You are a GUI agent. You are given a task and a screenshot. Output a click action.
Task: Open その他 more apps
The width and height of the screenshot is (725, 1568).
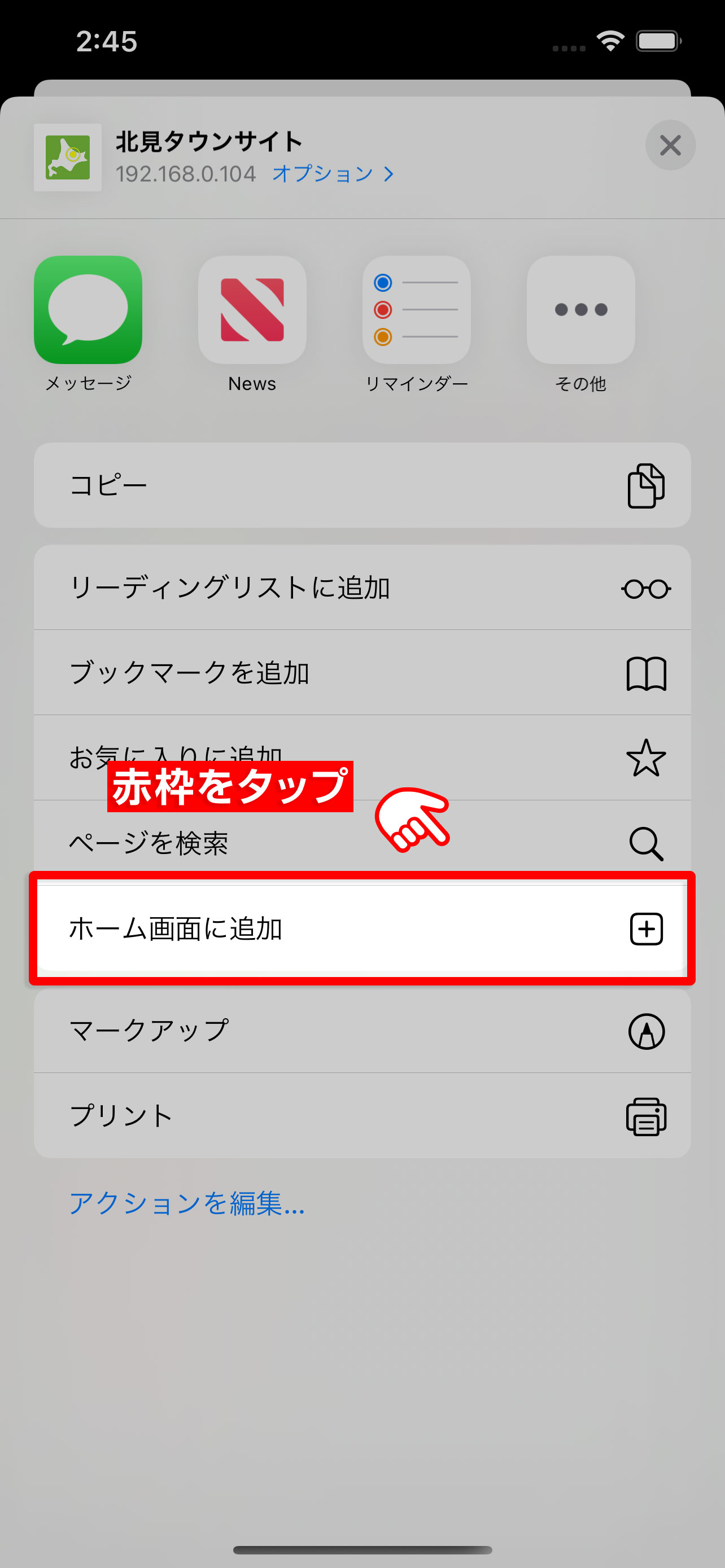[x=580, y=310]
